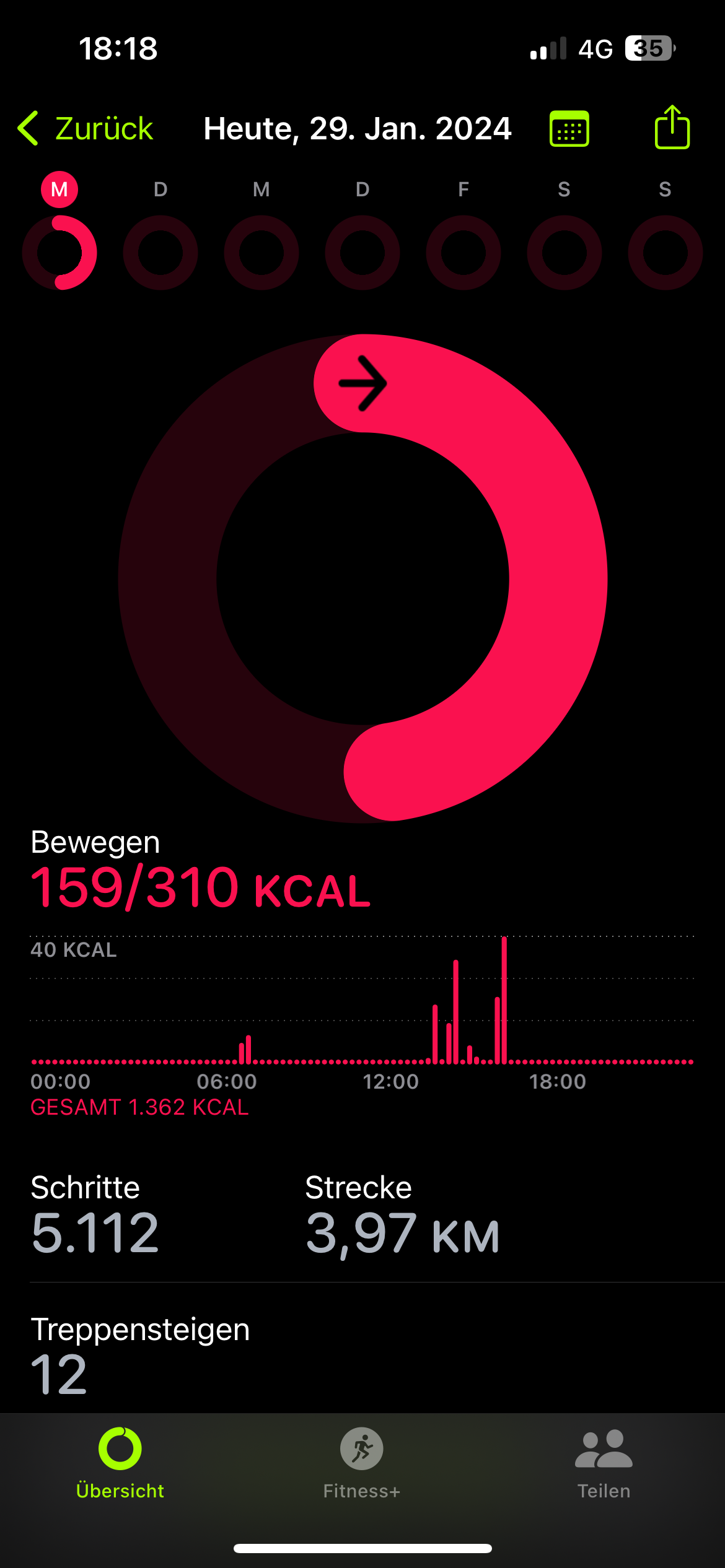Open the calendar picker icon

(568, 127)
